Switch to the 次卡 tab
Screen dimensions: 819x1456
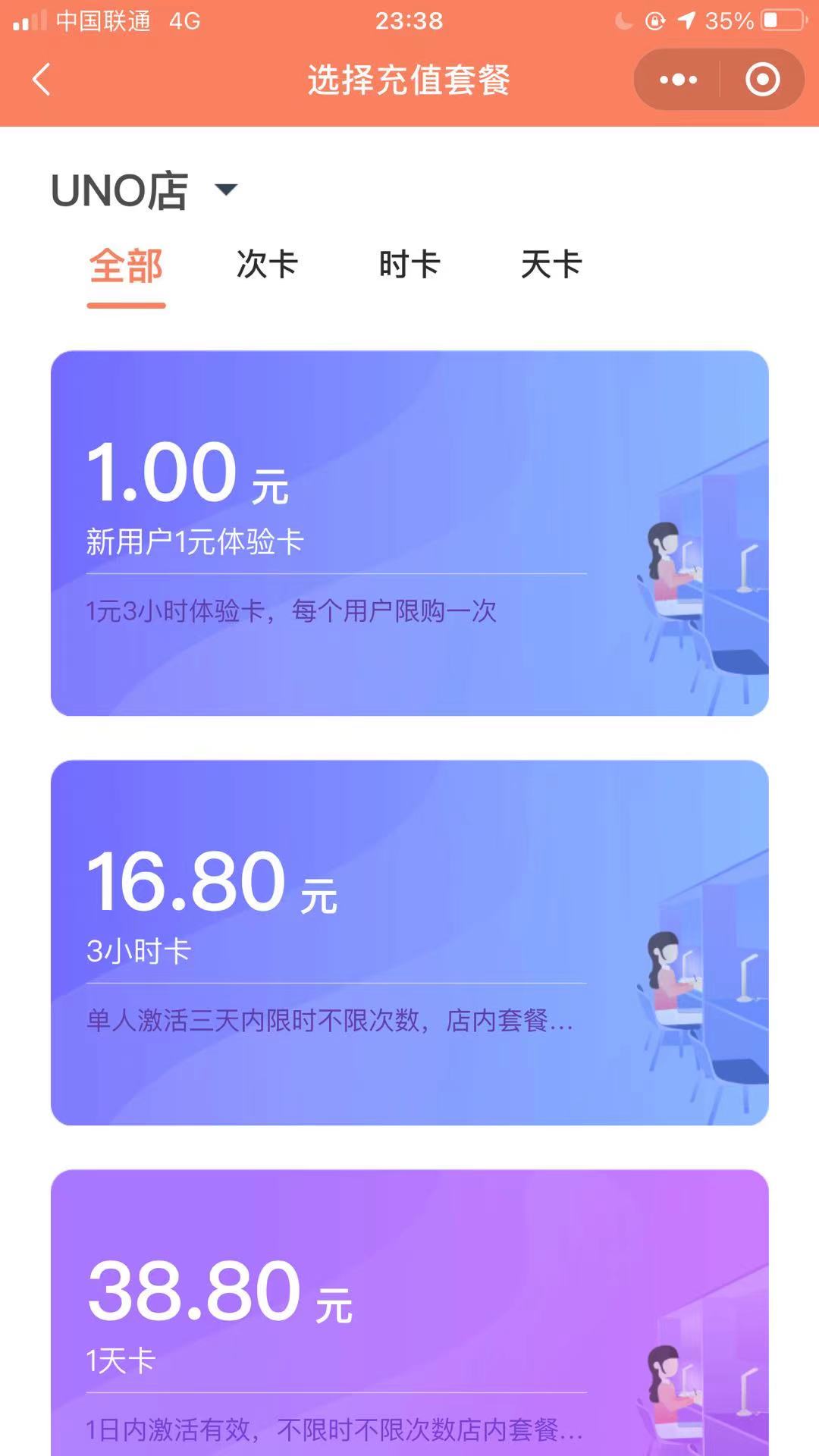(x=267, y=265)
